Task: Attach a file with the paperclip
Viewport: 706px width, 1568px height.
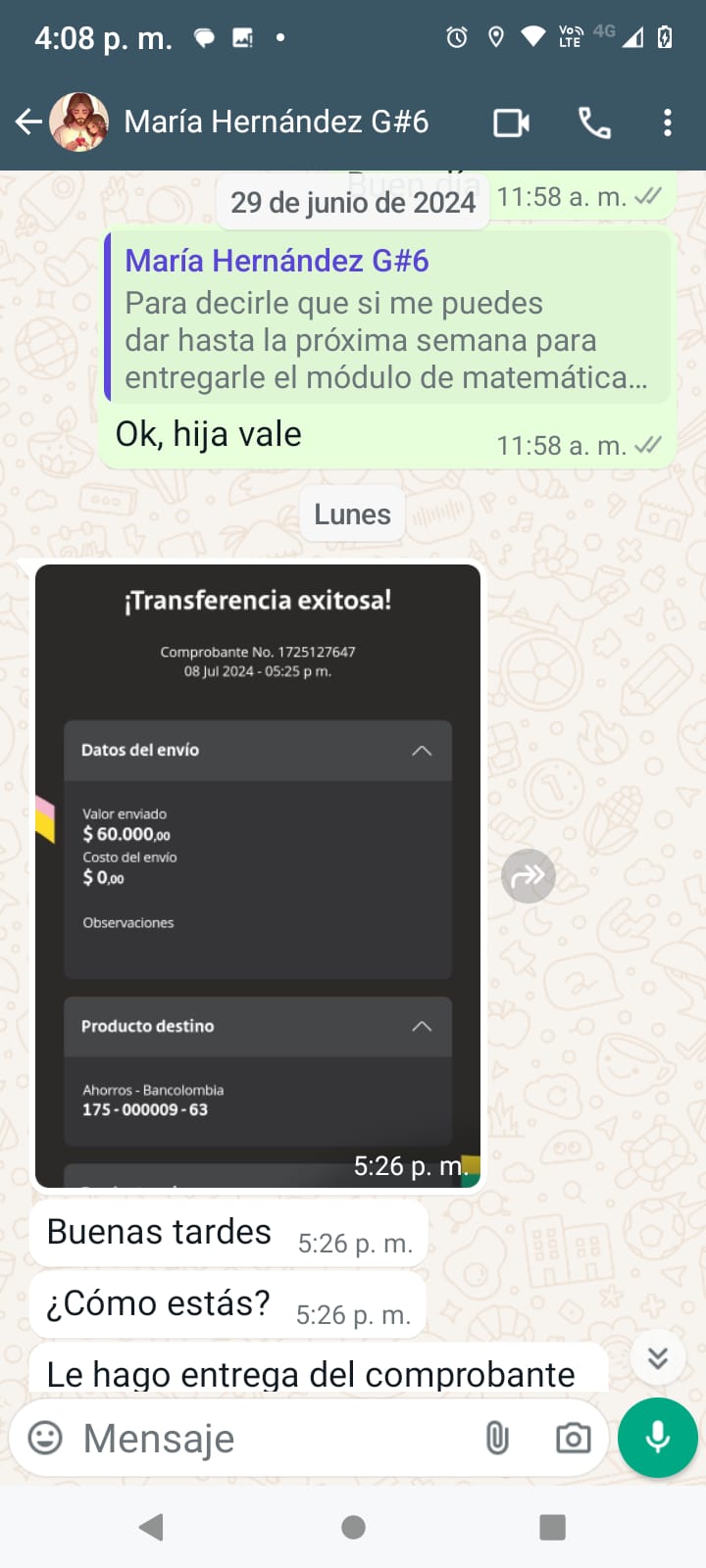Action: click(x=497, y=1438)
